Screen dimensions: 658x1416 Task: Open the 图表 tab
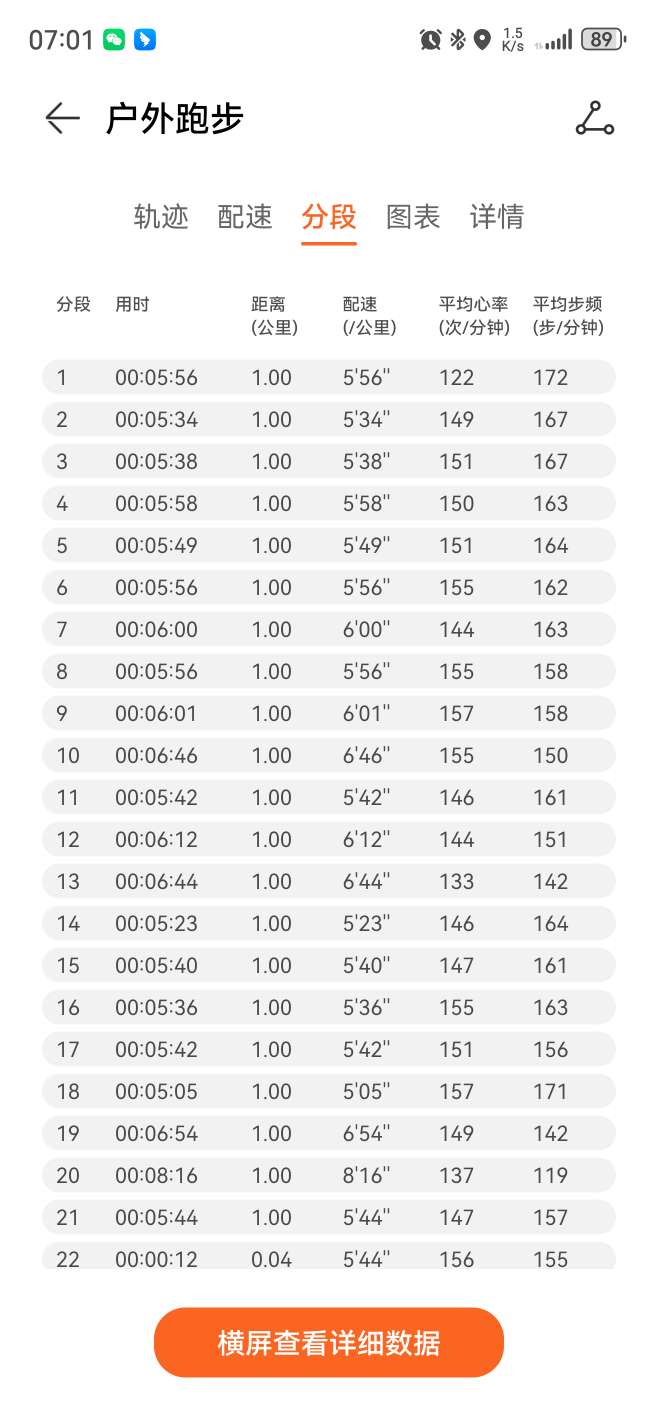pos(413,217)
